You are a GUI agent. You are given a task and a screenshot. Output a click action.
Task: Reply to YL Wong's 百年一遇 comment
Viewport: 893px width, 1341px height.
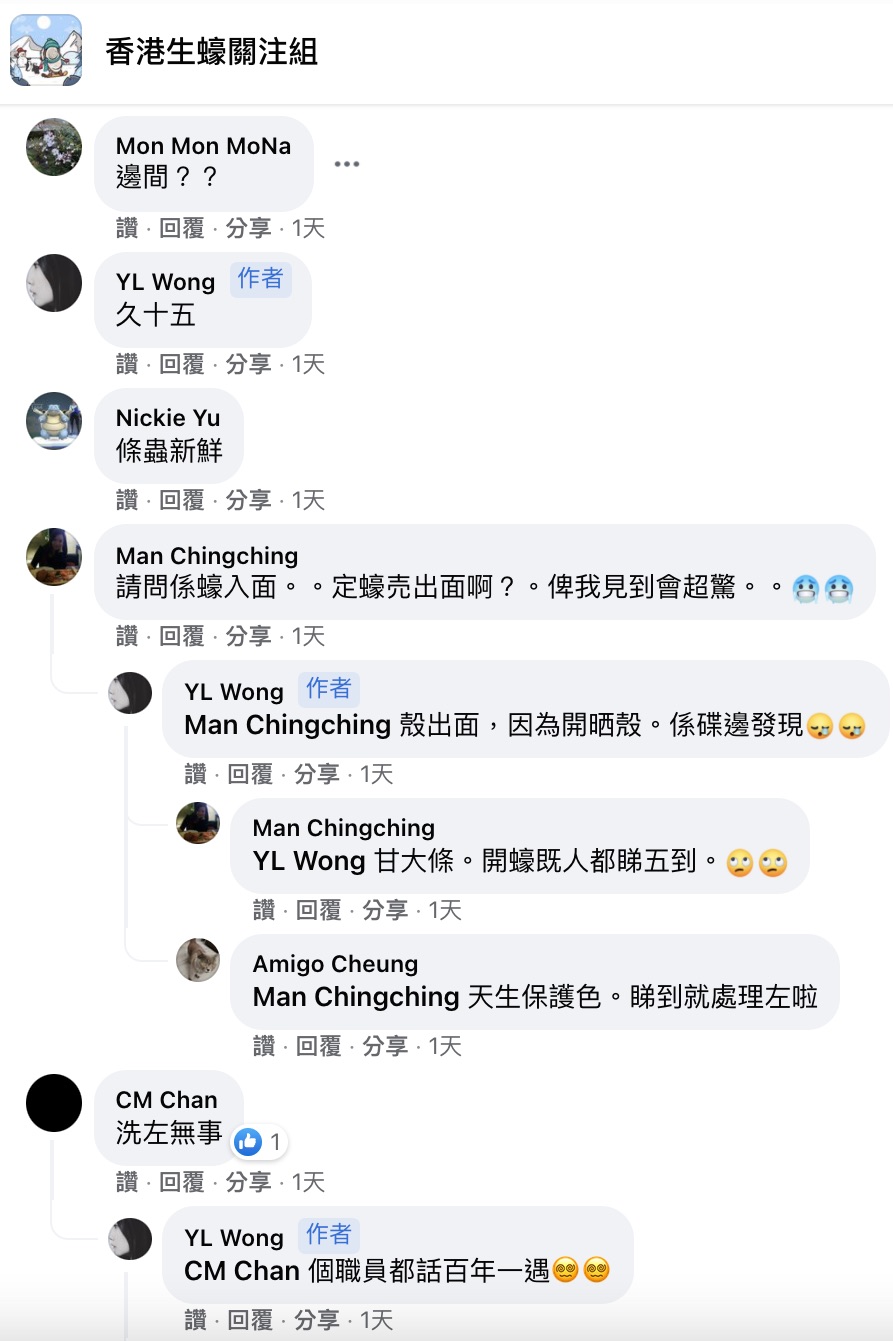250,1320
